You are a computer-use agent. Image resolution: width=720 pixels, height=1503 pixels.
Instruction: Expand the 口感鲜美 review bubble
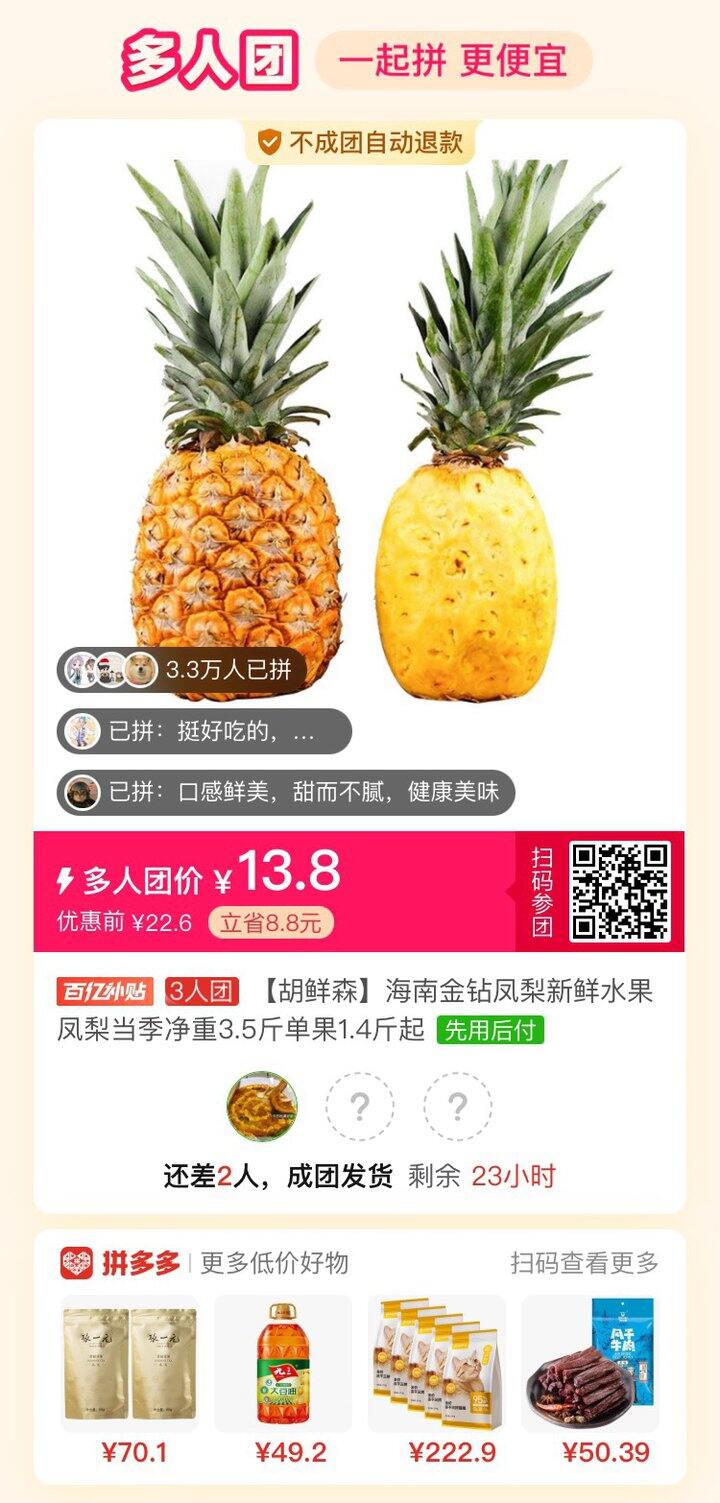click(290, 792)
